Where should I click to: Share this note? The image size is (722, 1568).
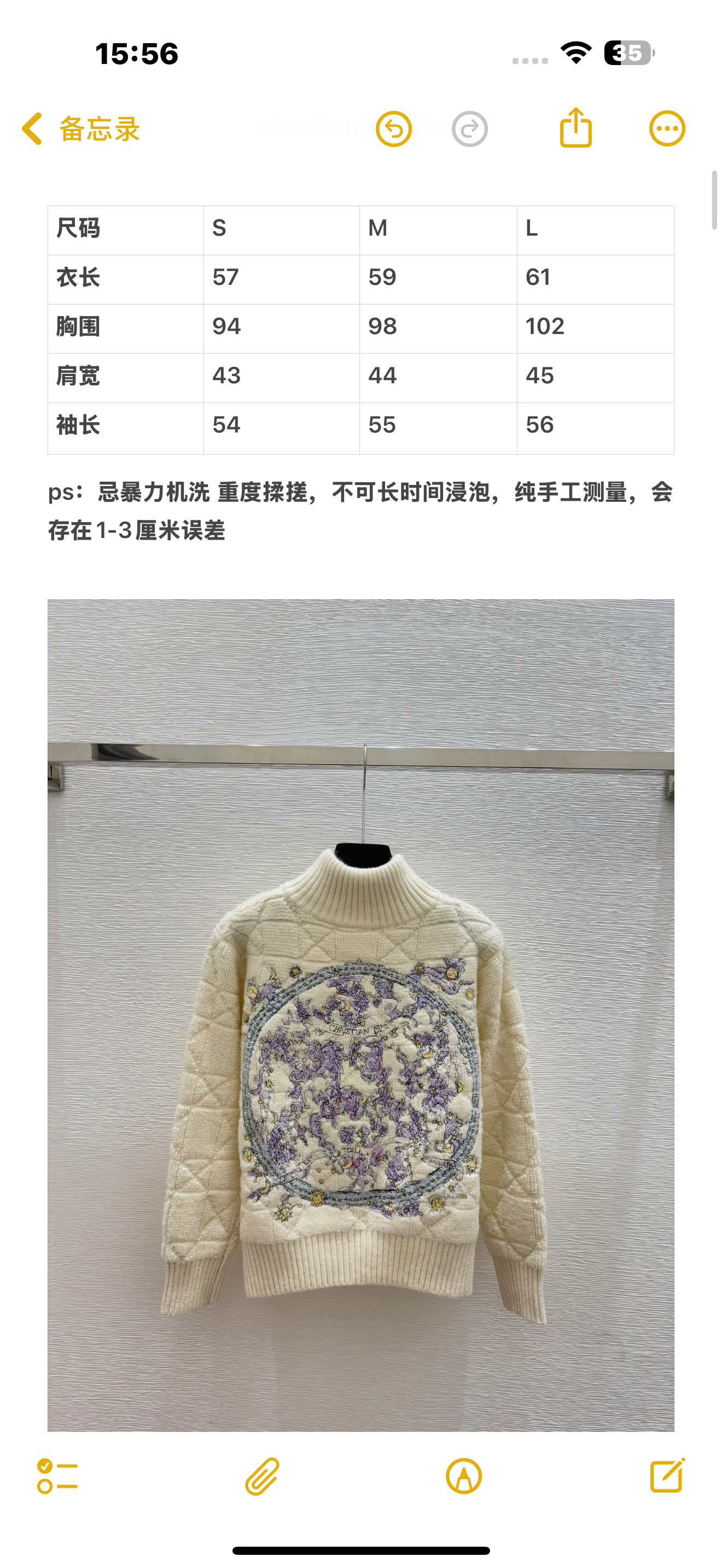pos(576,127)
